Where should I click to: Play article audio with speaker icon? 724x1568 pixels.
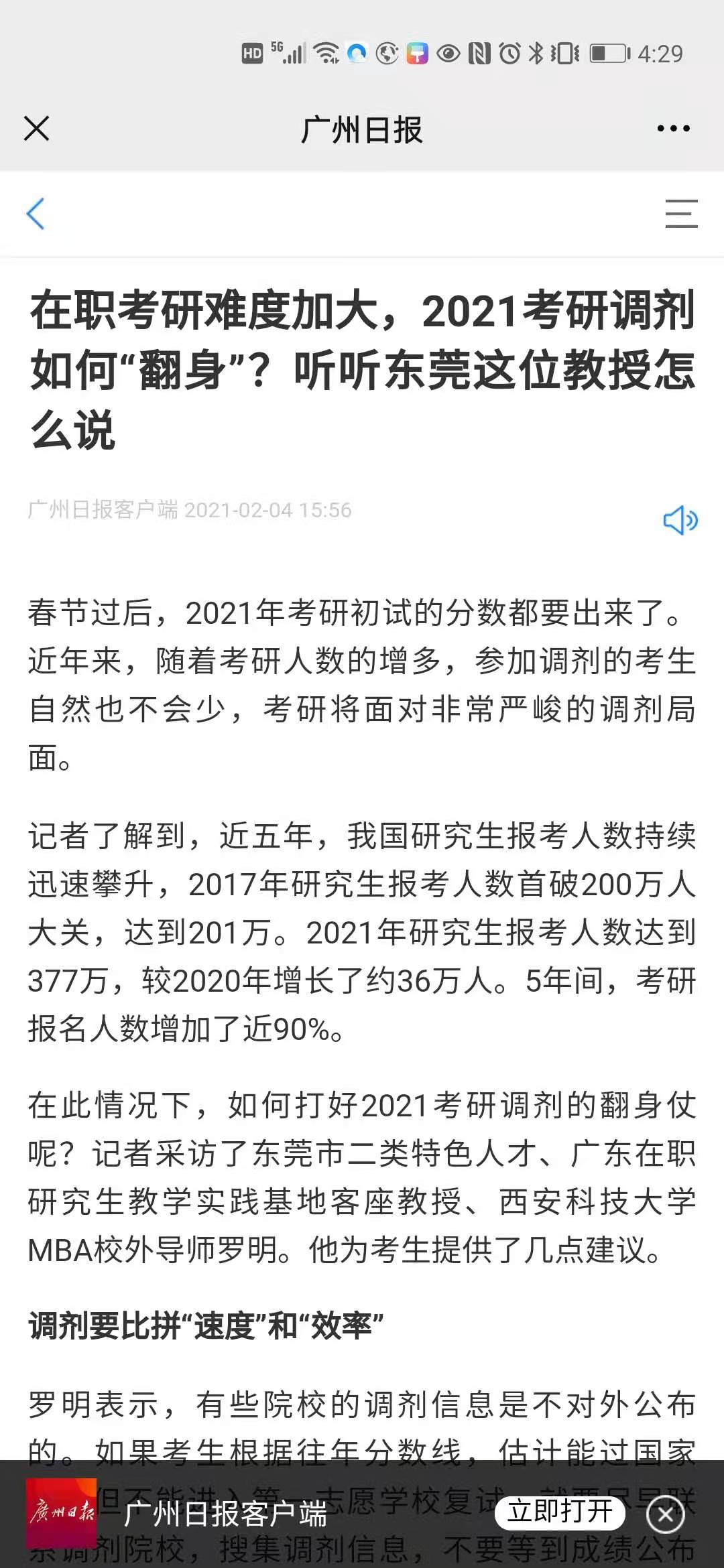pyautogui.click(x=680, y=520)
